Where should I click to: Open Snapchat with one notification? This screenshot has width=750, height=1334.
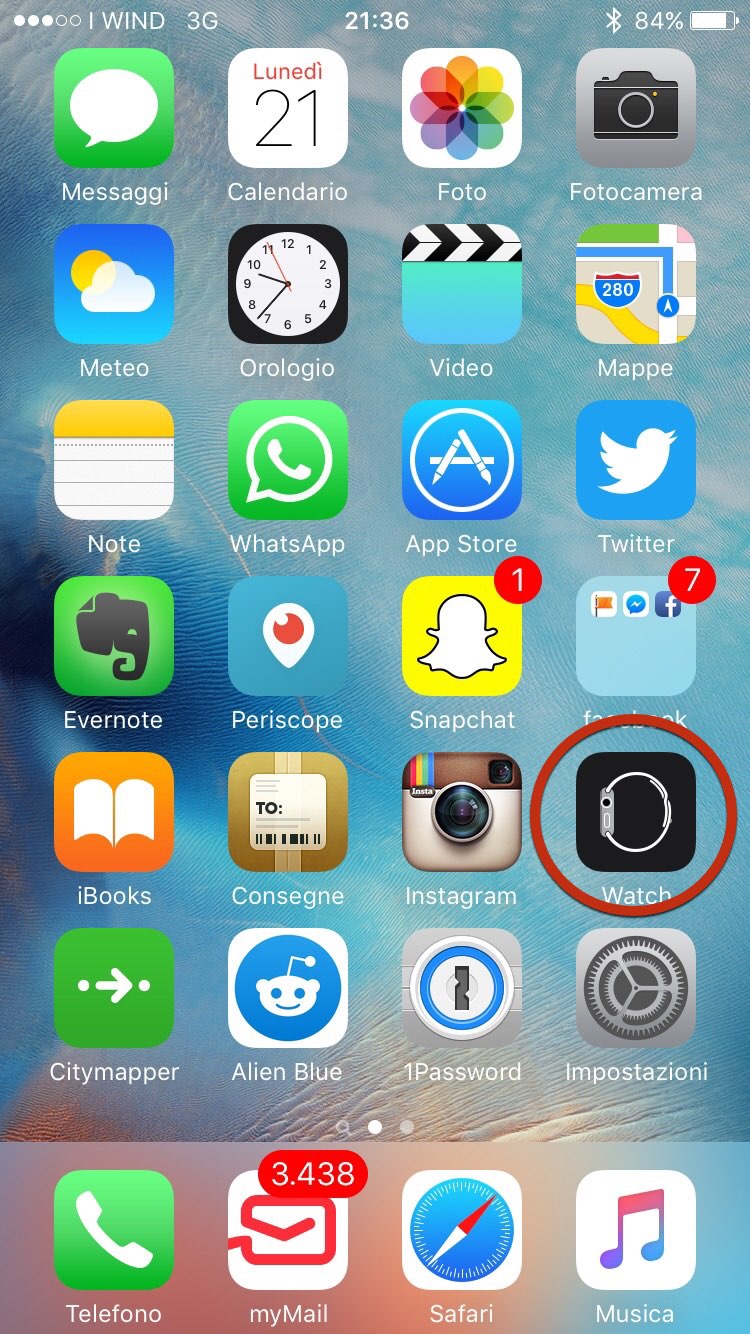click(x=462, y=636)
